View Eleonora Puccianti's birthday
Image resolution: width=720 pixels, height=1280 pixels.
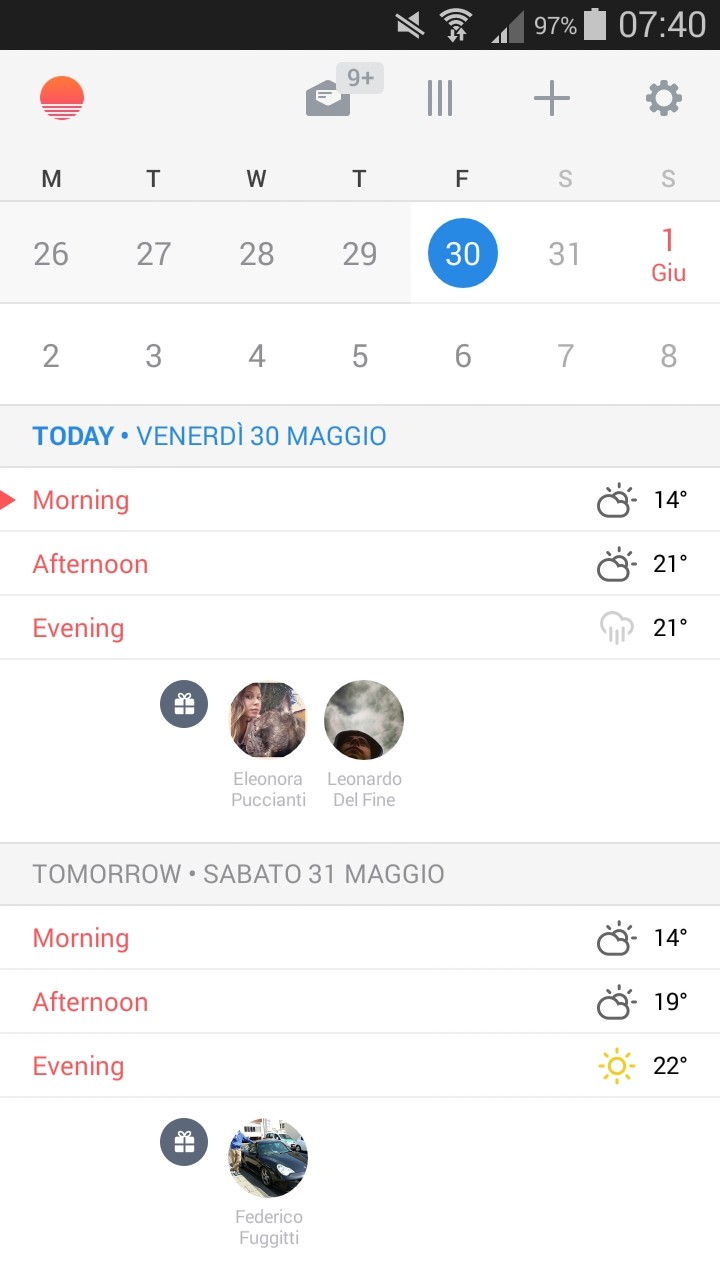click(268, 721)
